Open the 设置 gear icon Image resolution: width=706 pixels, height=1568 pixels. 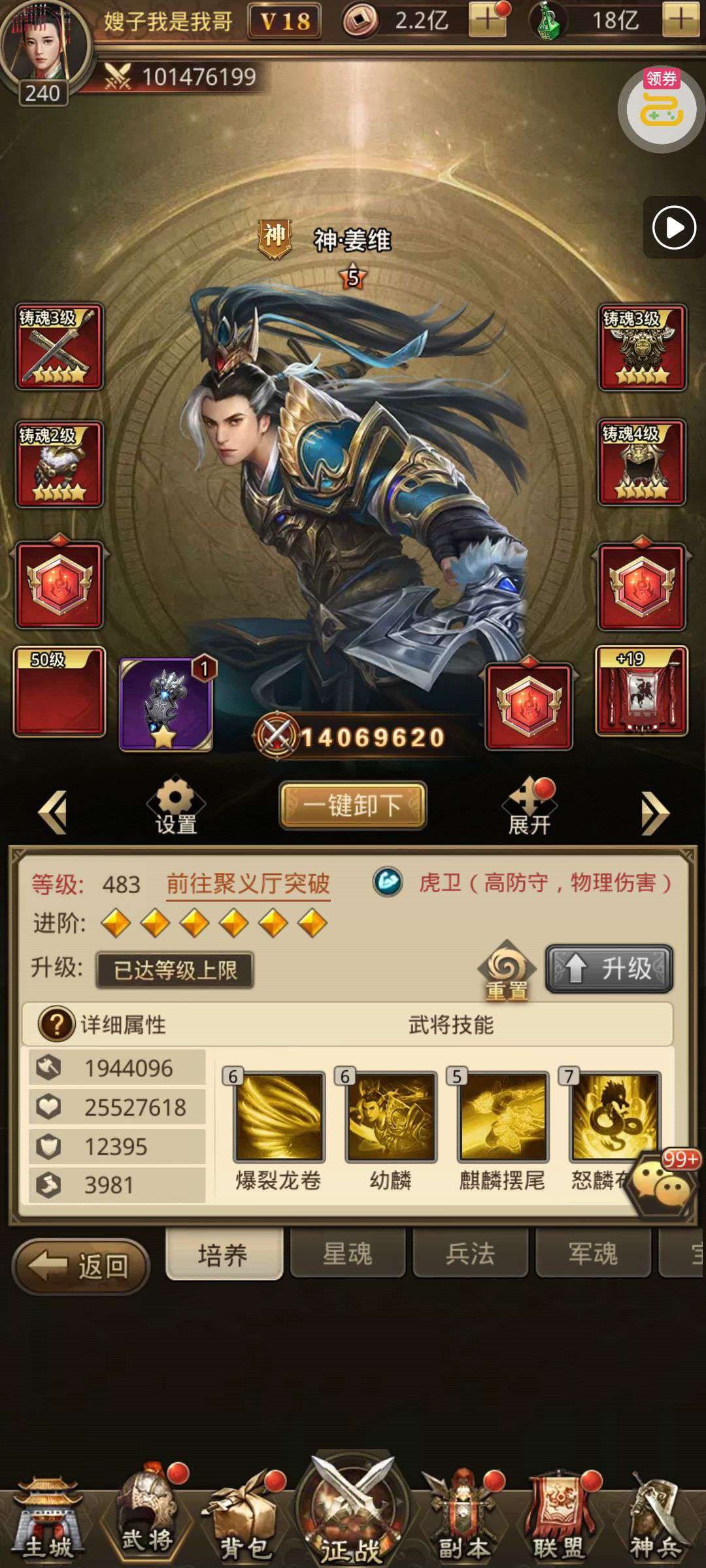click(176, 806)
